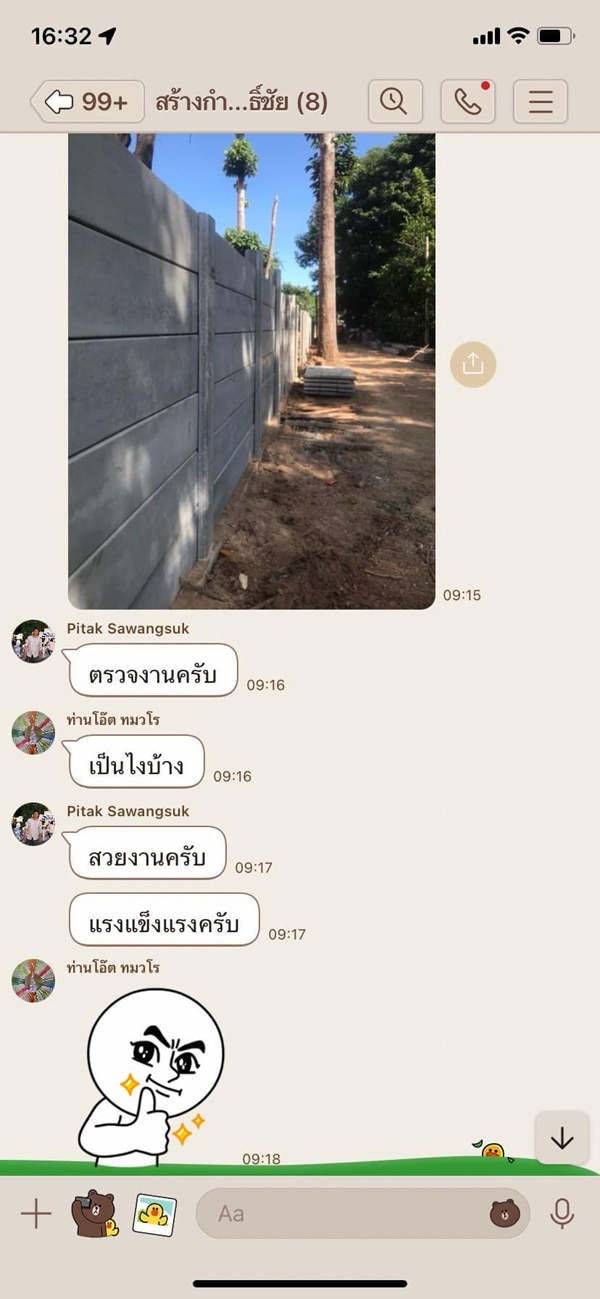Open the chat menu
Image resolution: width=600 pixels, height=1299 pixels.
click(x=540, y=102)
